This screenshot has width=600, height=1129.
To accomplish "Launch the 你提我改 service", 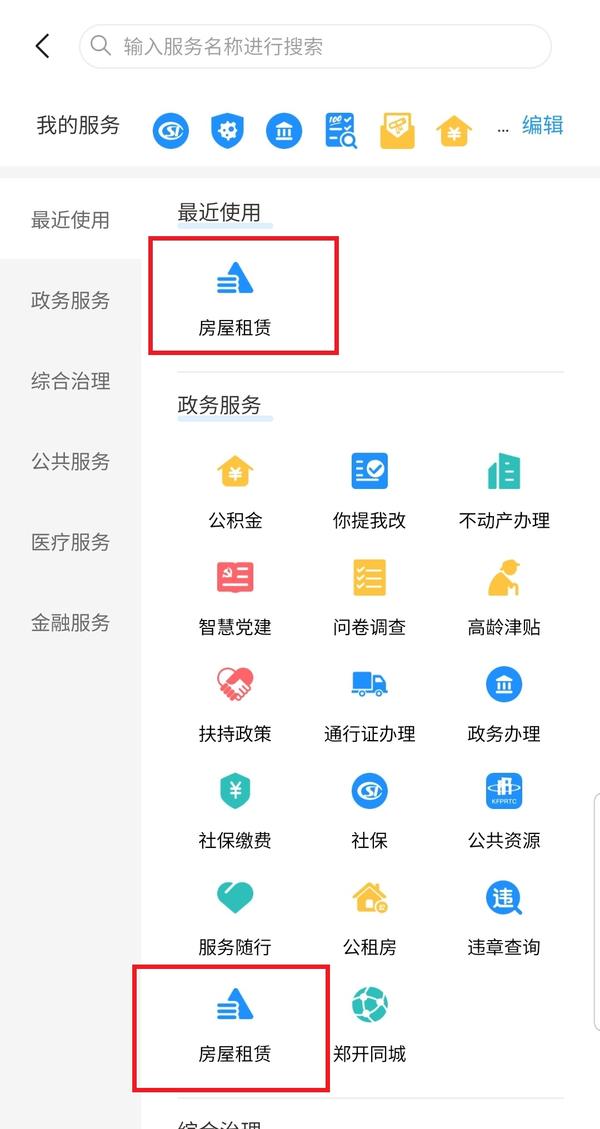I will [369, 488].
